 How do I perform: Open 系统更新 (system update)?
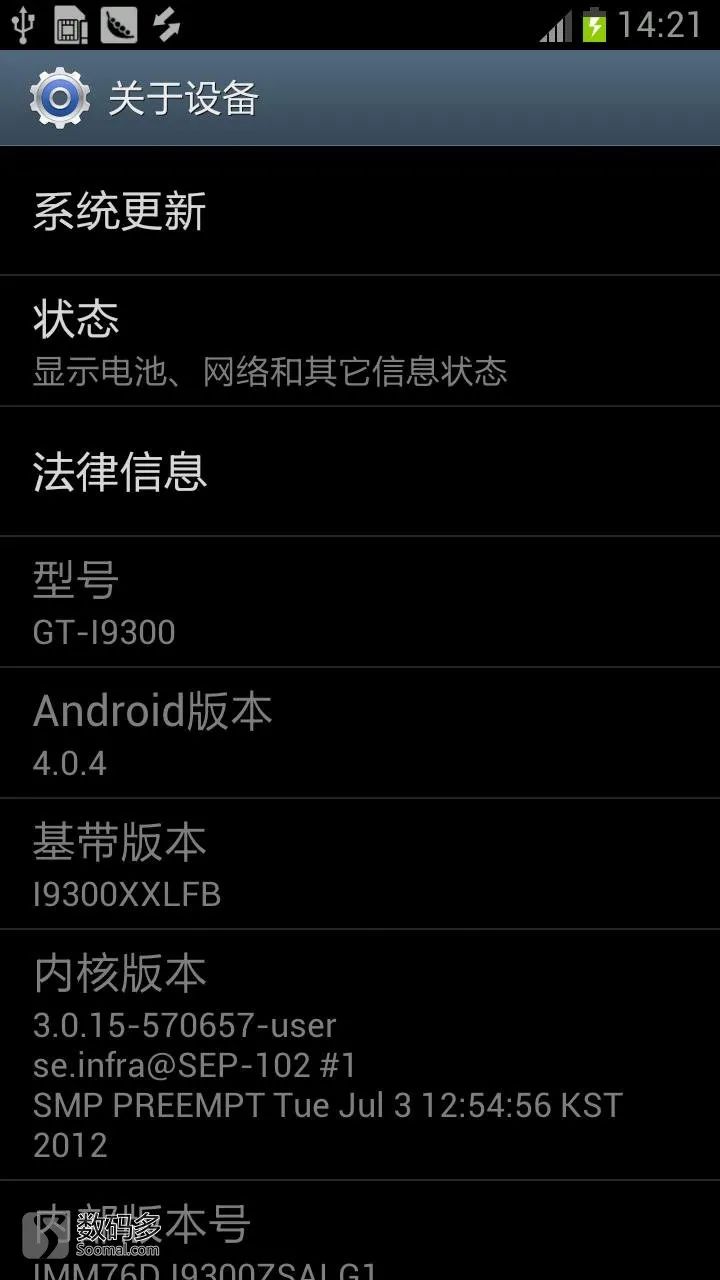click(360, 210)
